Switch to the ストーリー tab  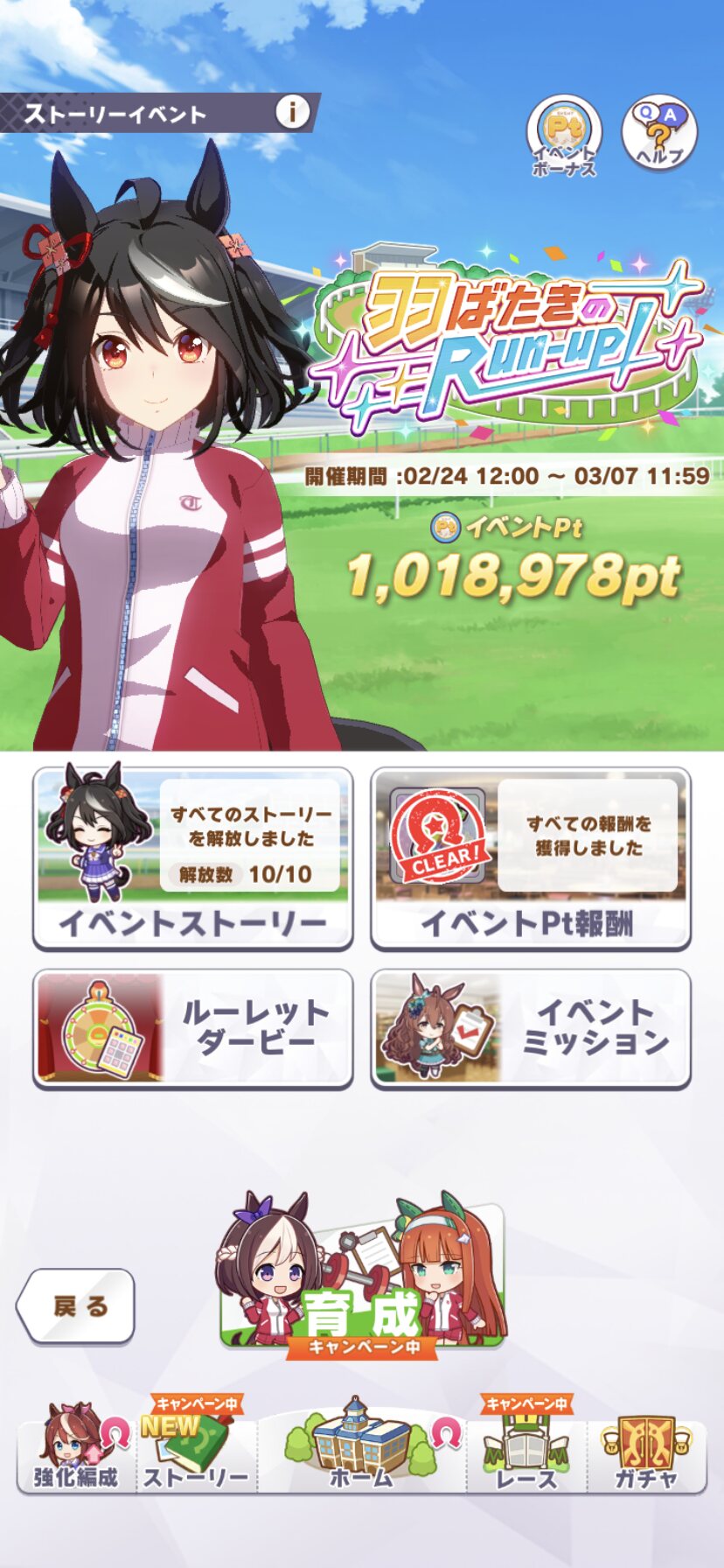point(196,1452)
